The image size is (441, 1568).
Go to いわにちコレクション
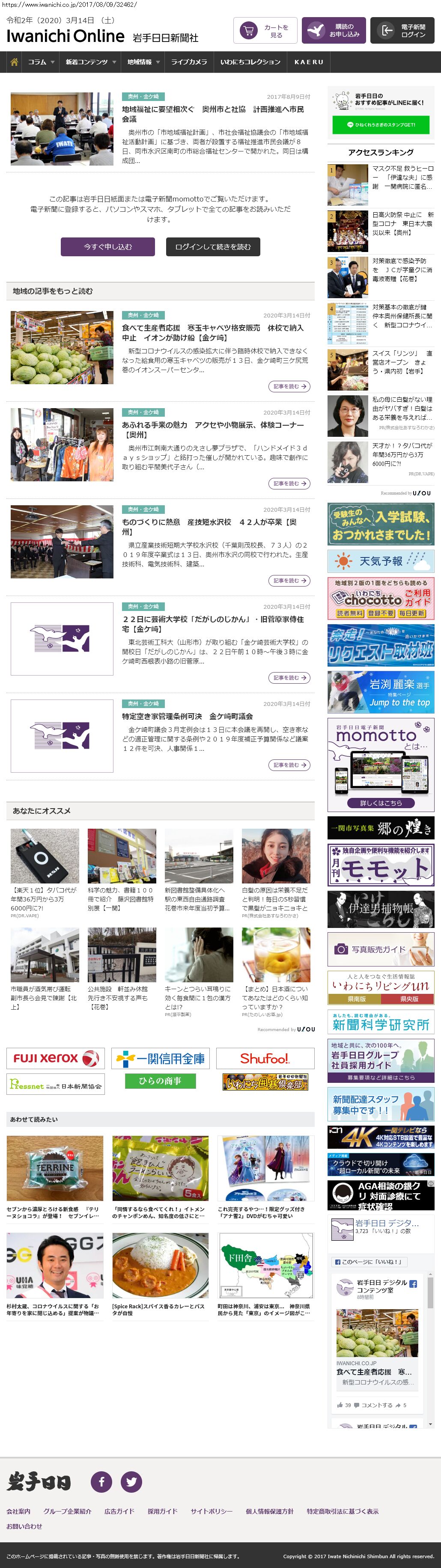[250, 62]
